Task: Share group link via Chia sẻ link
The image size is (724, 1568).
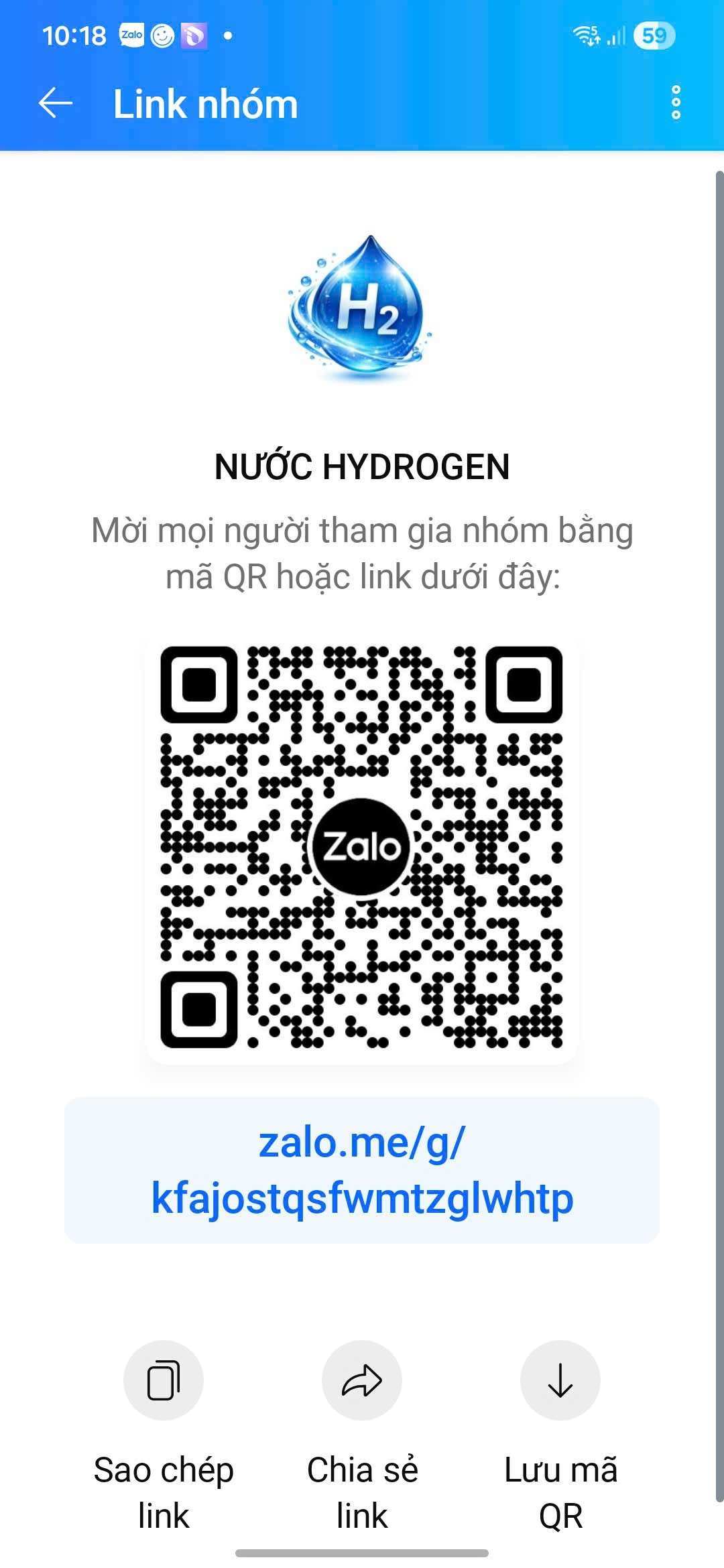Action: point(362,1380)
